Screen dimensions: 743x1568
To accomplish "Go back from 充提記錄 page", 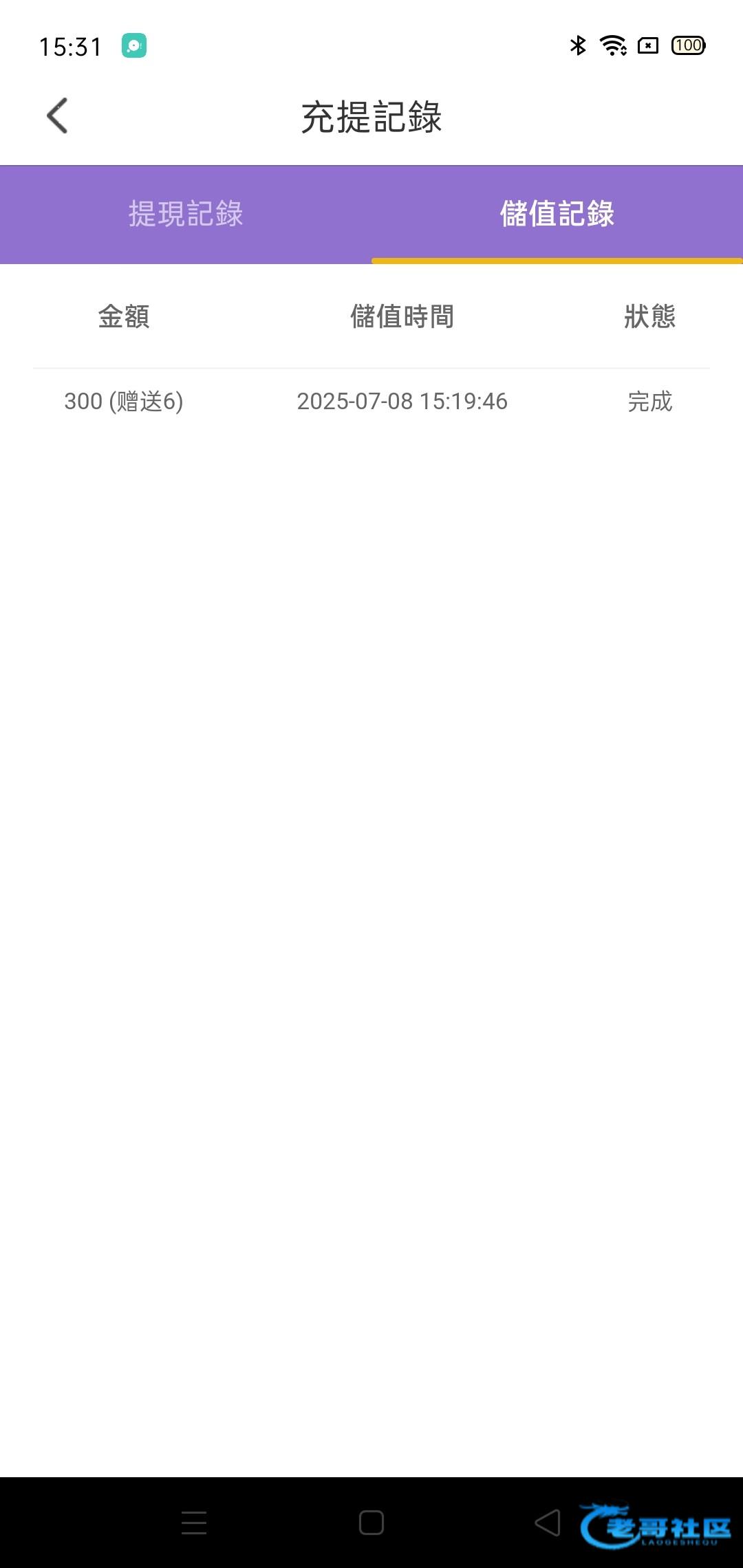I will pos(57,116).
